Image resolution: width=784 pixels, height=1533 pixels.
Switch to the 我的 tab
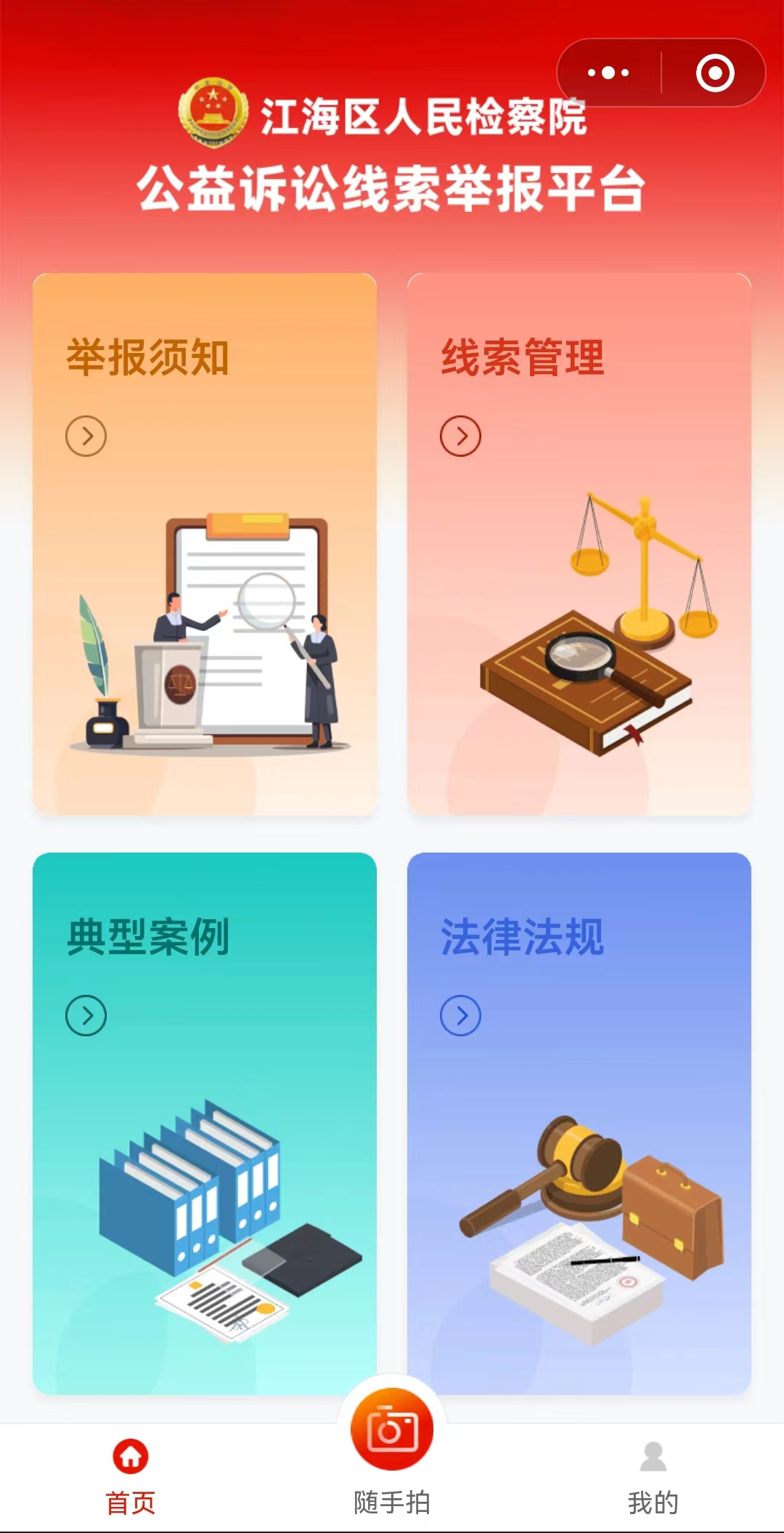pos(653,1477)
